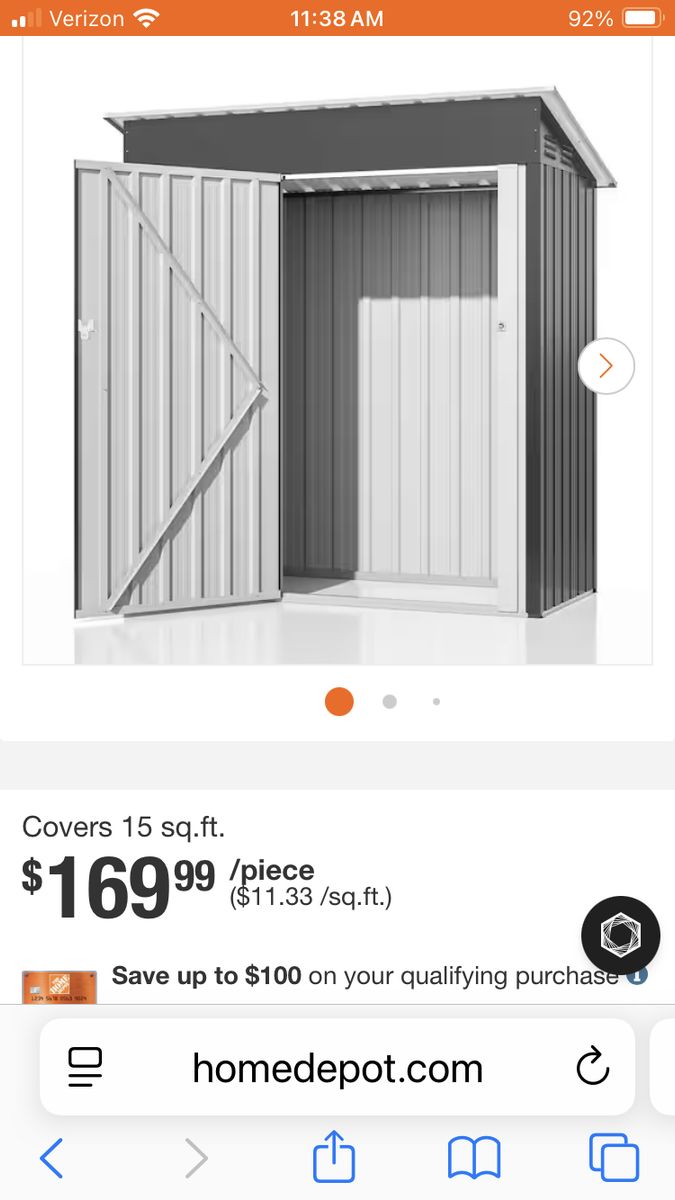The height and width of the screenshot is (1200, 675).
Task: Edit the homedepot.com address bar
Action: click(337, 1068)
